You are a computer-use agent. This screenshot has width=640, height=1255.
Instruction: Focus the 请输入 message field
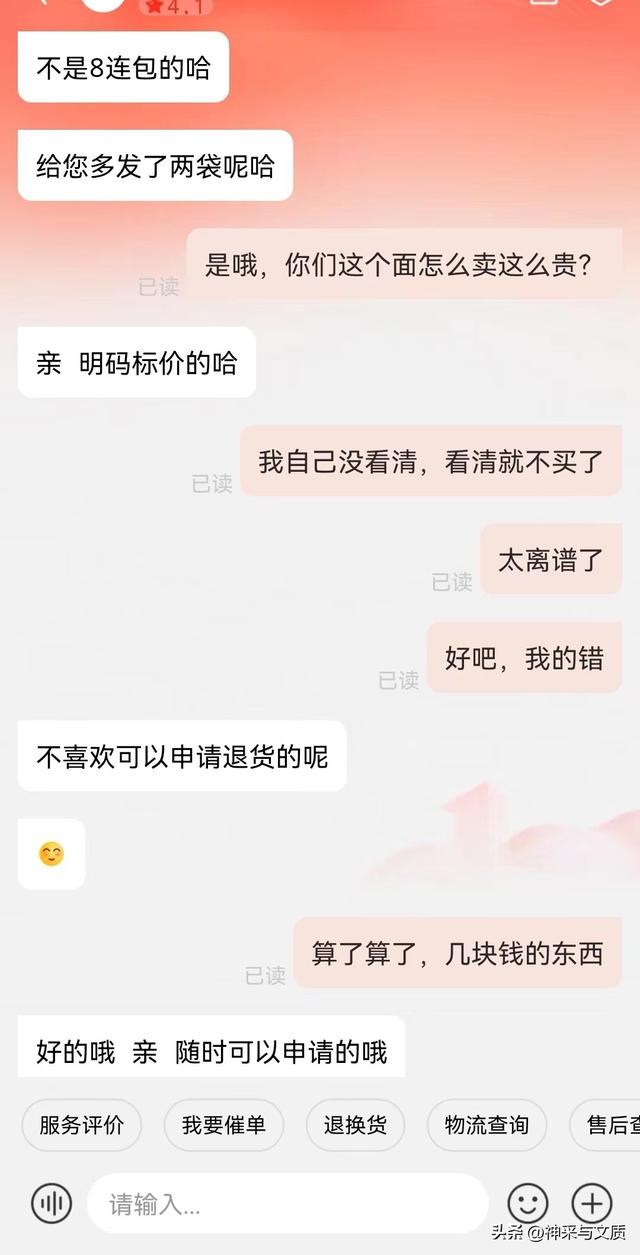click(x=287, y=1204)
